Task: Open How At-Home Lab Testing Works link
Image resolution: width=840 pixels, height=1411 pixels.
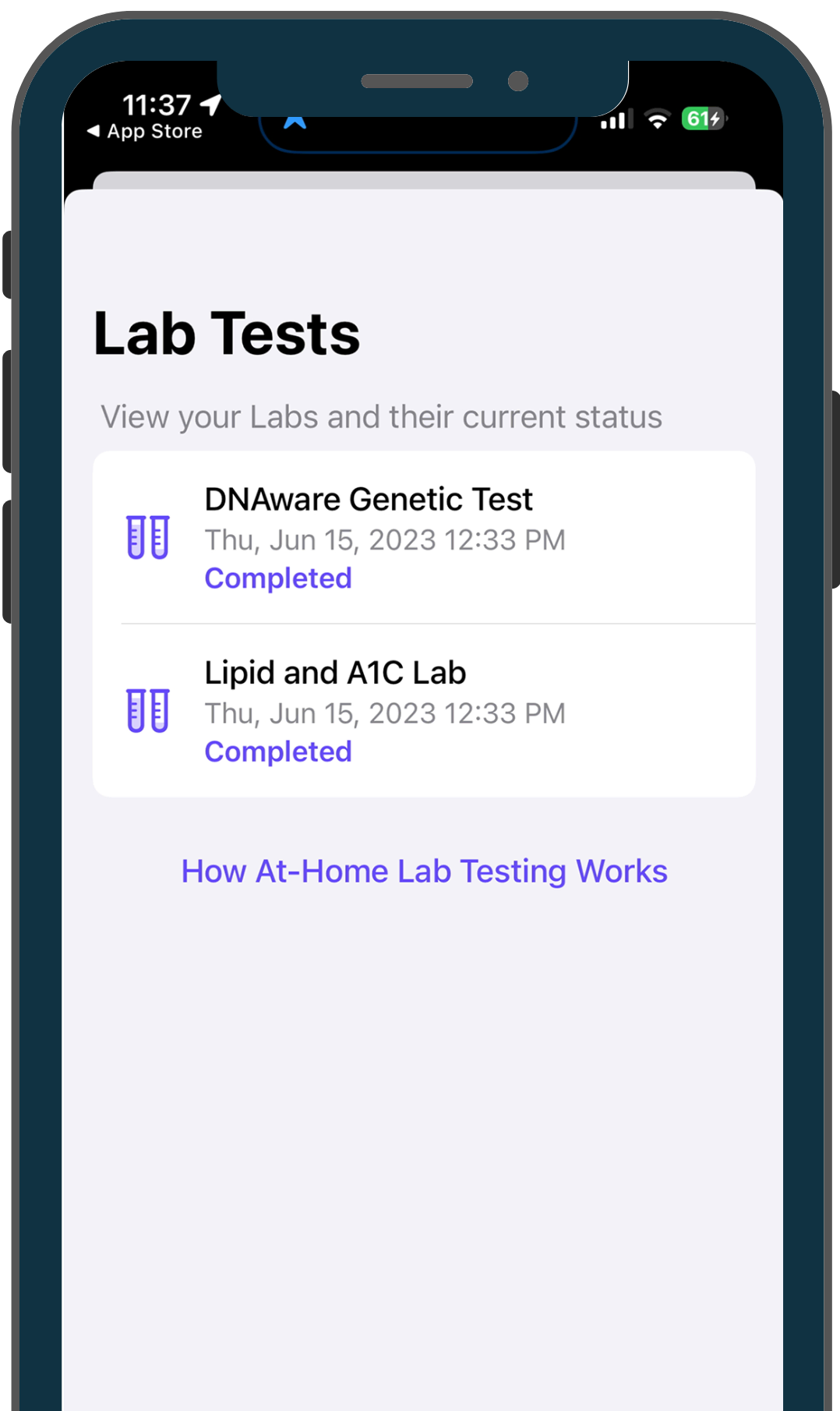Action: pos(424,872)
